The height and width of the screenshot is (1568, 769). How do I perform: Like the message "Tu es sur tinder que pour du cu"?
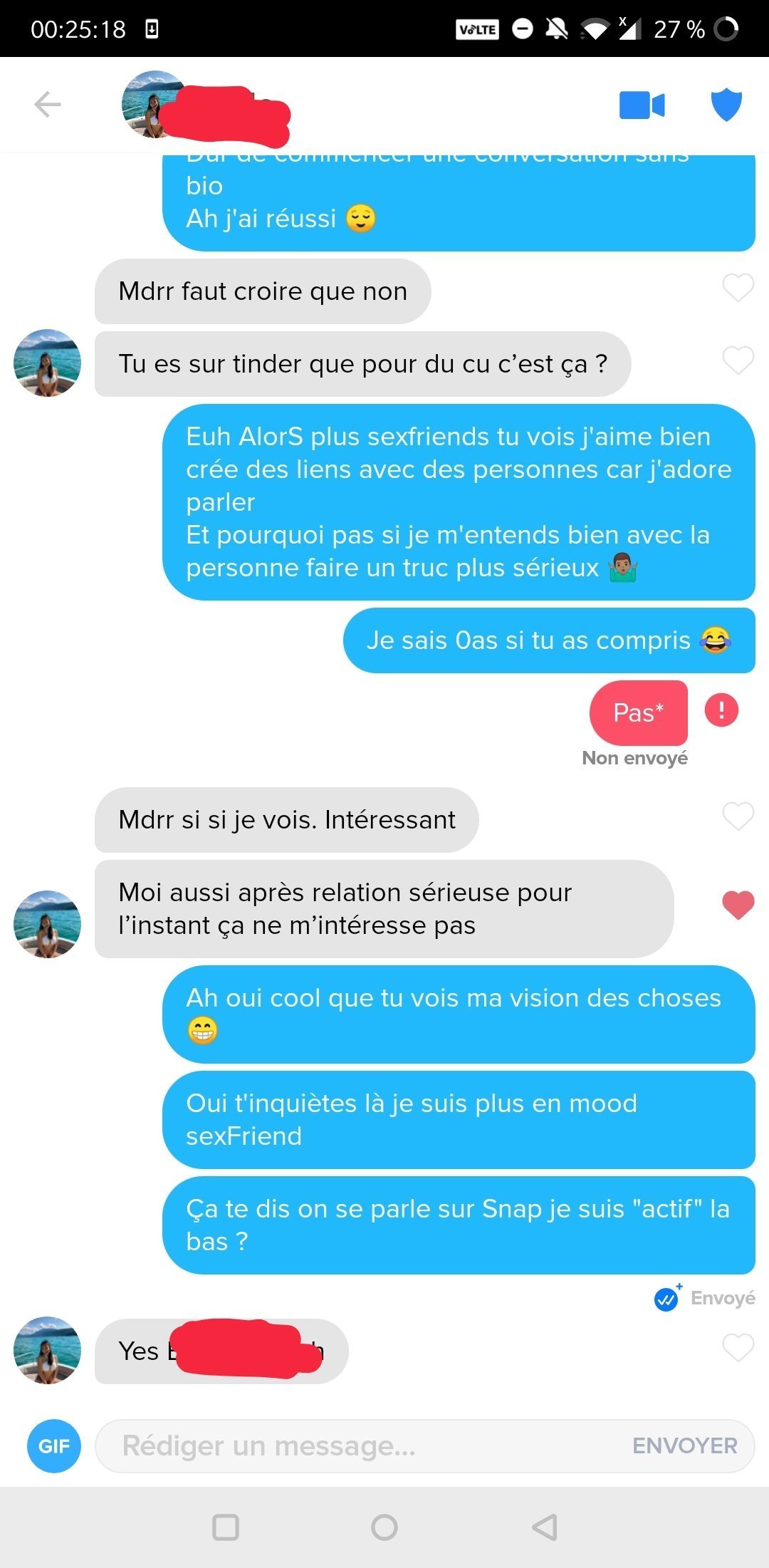(738, 360)
